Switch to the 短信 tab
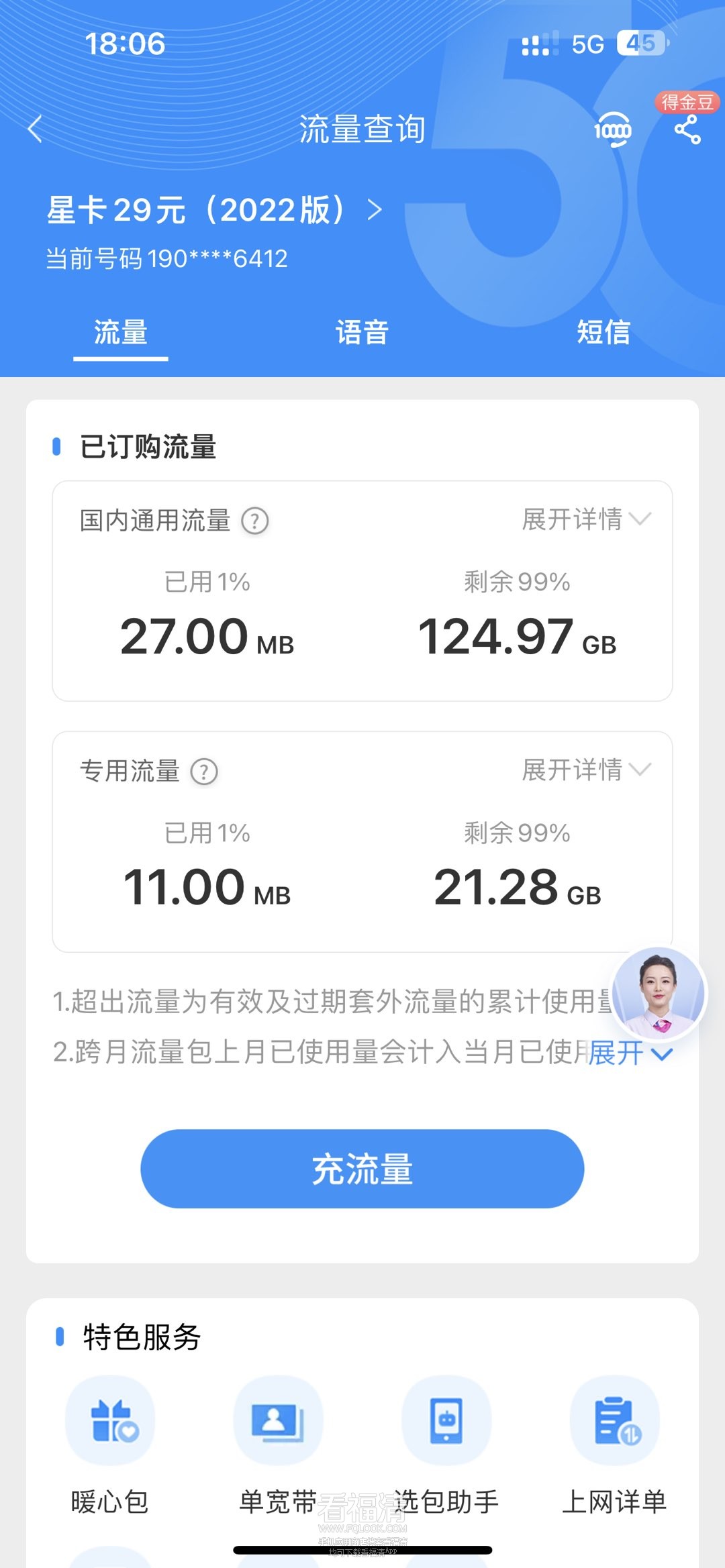 click(x=603, y=333)
